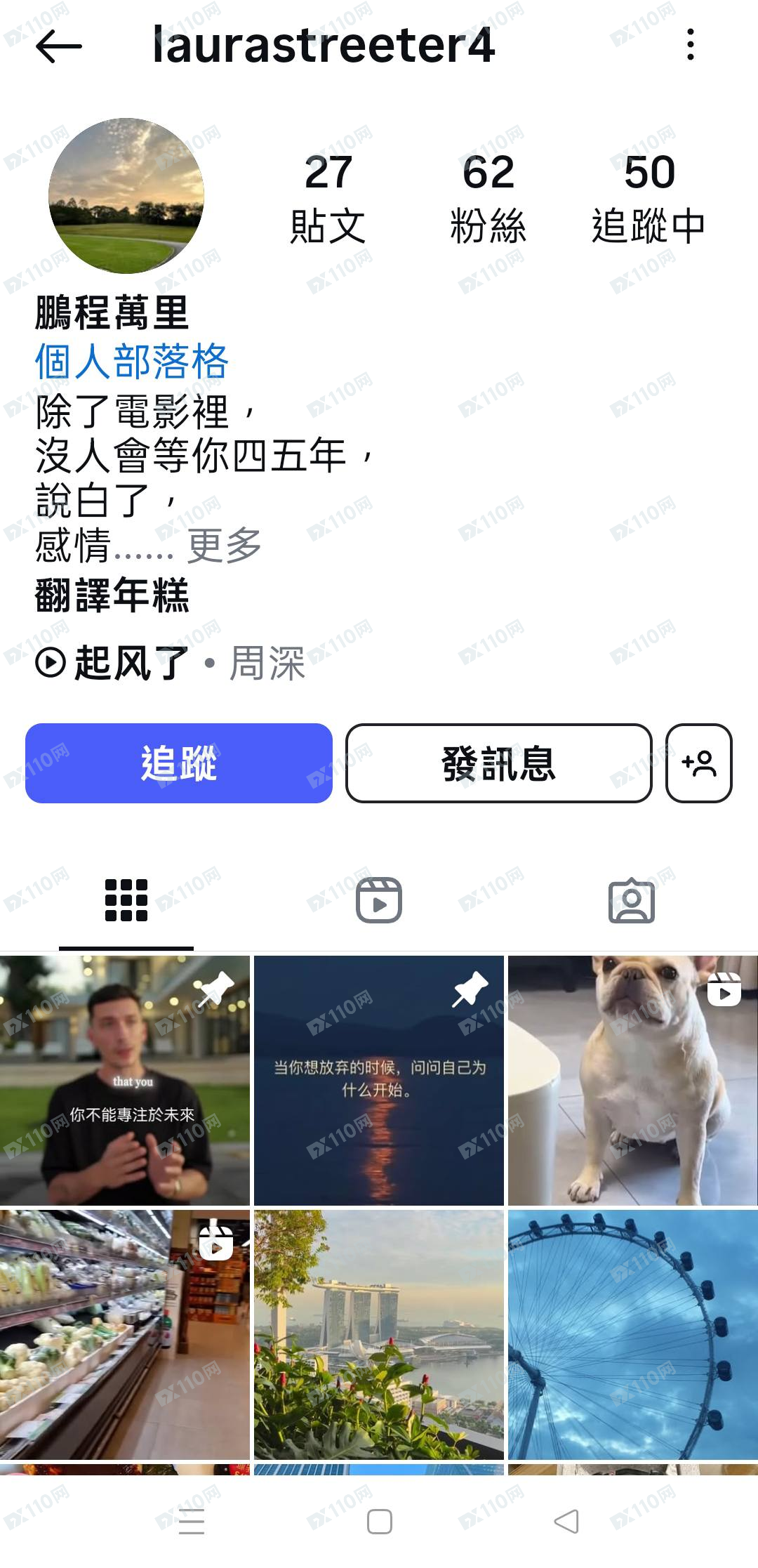Viewport: 758px width, 1568px height.
Task: Open pinned post 你不能專注於未來
Action: [x=125, y=1081]
